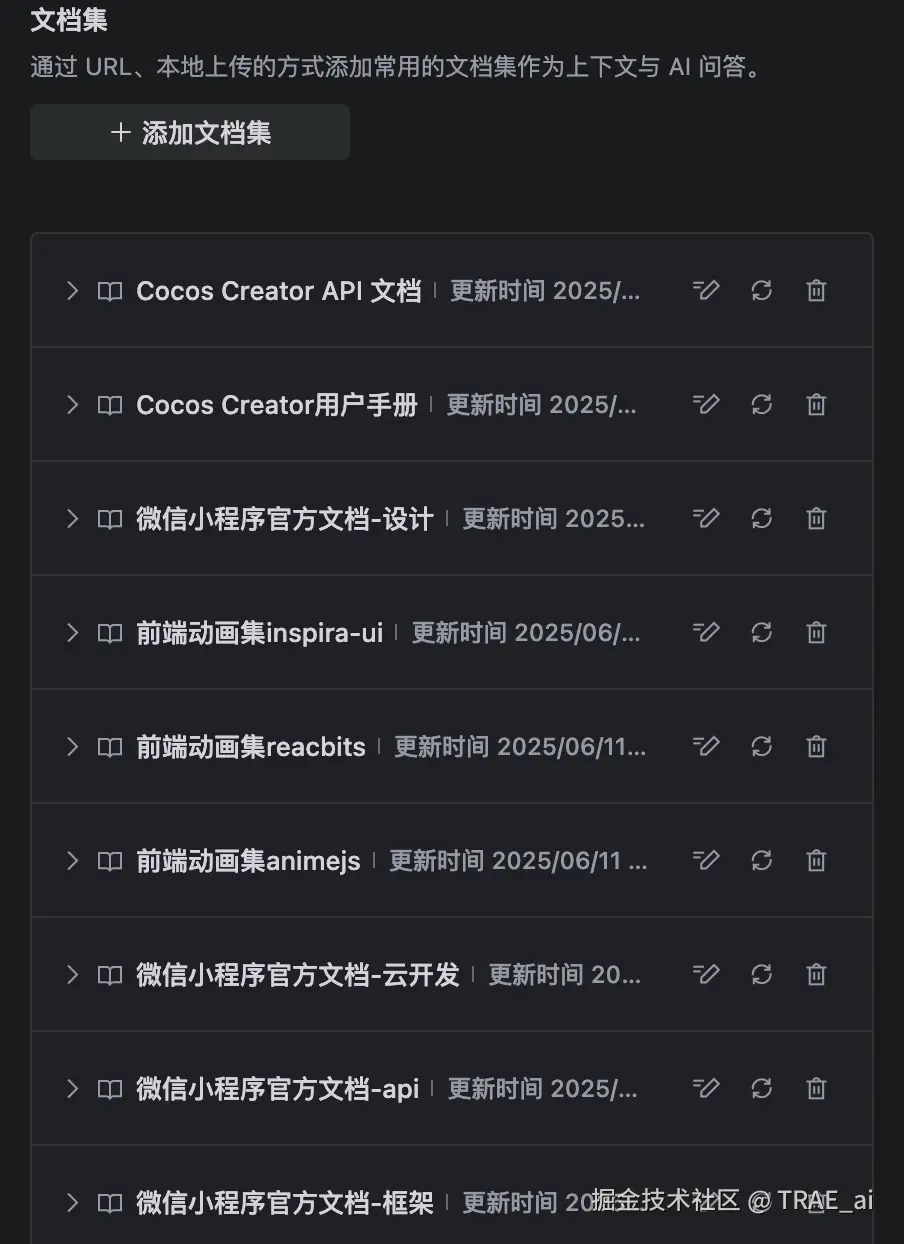Delete the 前端动画集animejs doc set
The width and height of the screenshot is (904, 1244).
(817, 861)
